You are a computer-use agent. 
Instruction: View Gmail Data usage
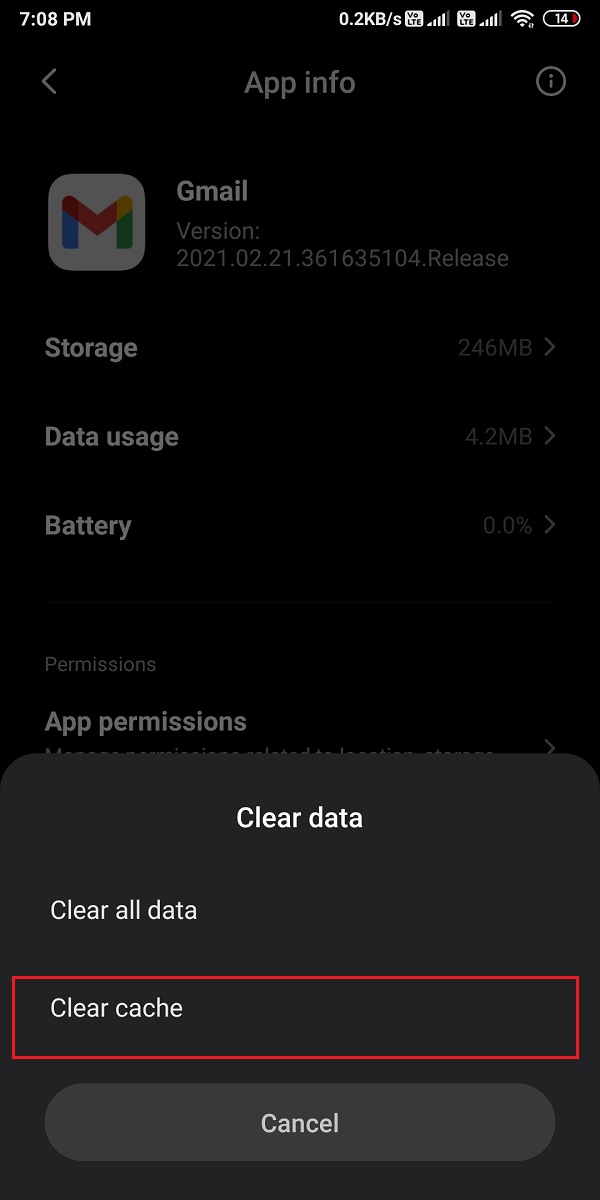(300, 437)
